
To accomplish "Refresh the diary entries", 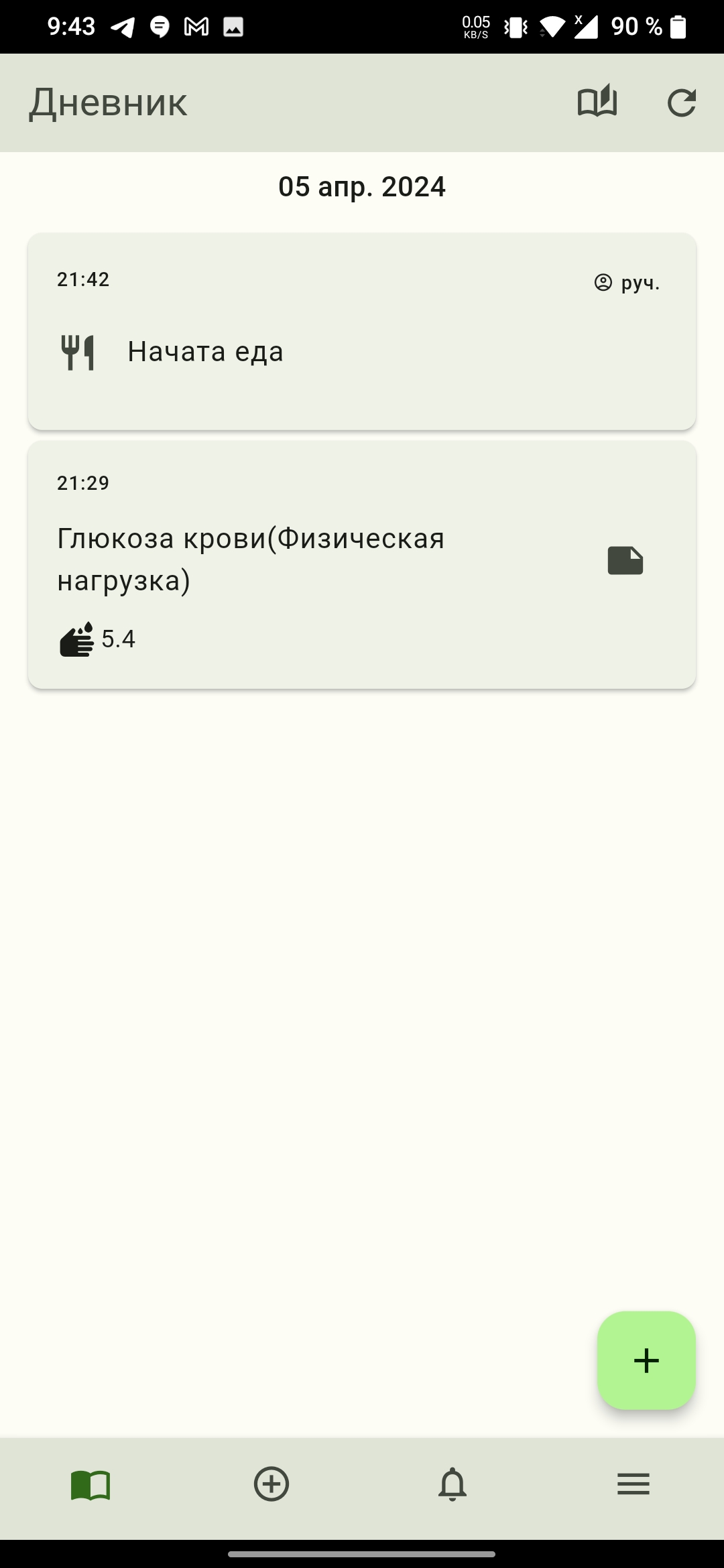I will click(681, 103).
